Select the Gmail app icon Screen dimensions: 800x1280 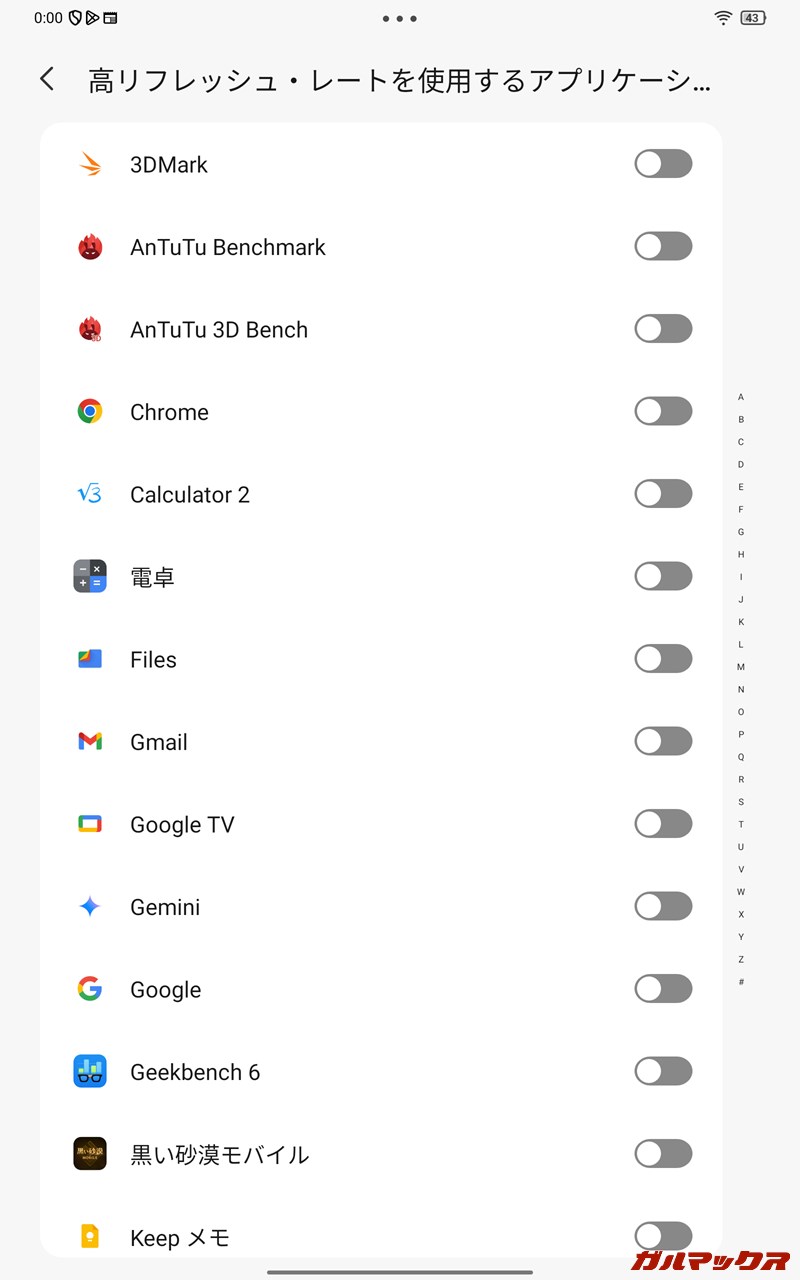point(90,741)
